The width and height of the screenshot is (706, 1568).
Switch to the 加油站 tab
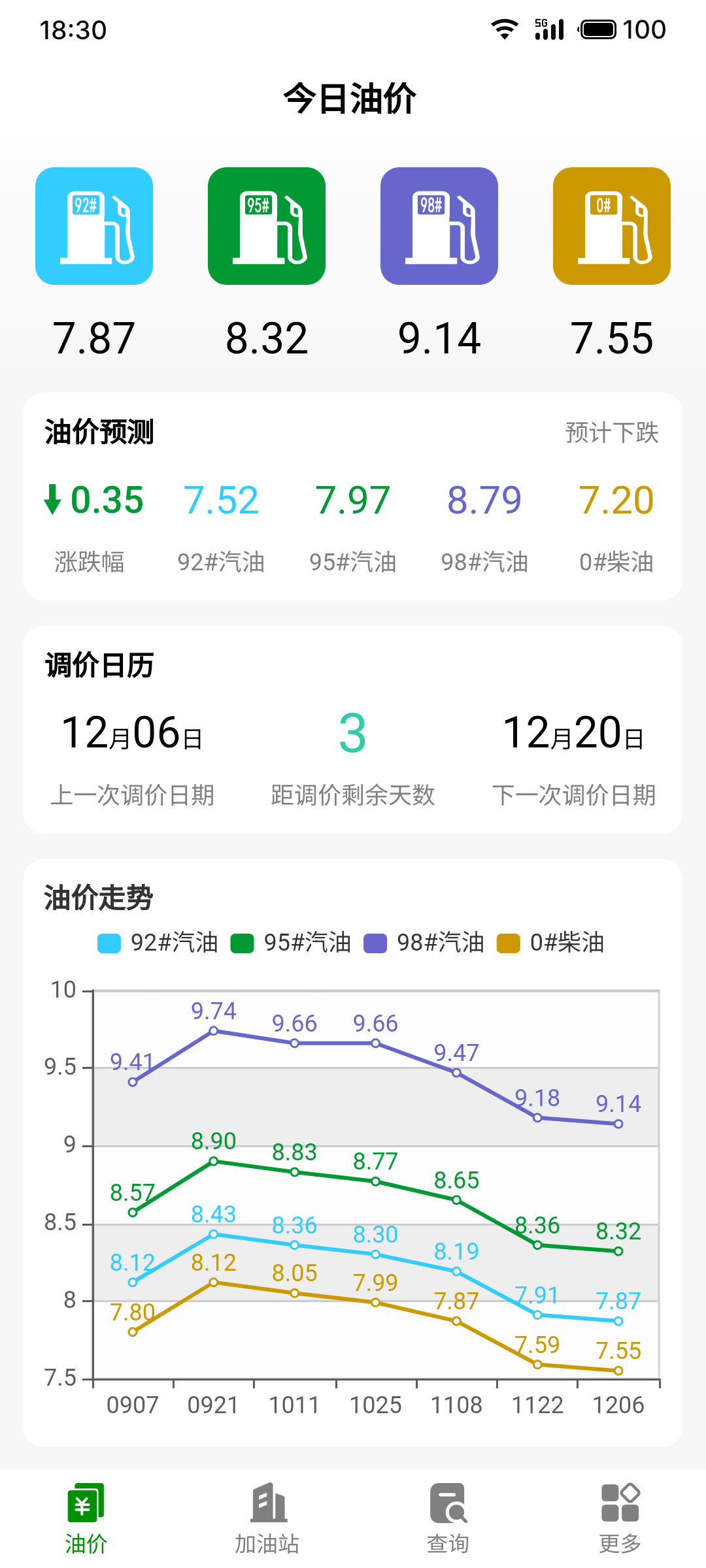(x=267, y=1519)
